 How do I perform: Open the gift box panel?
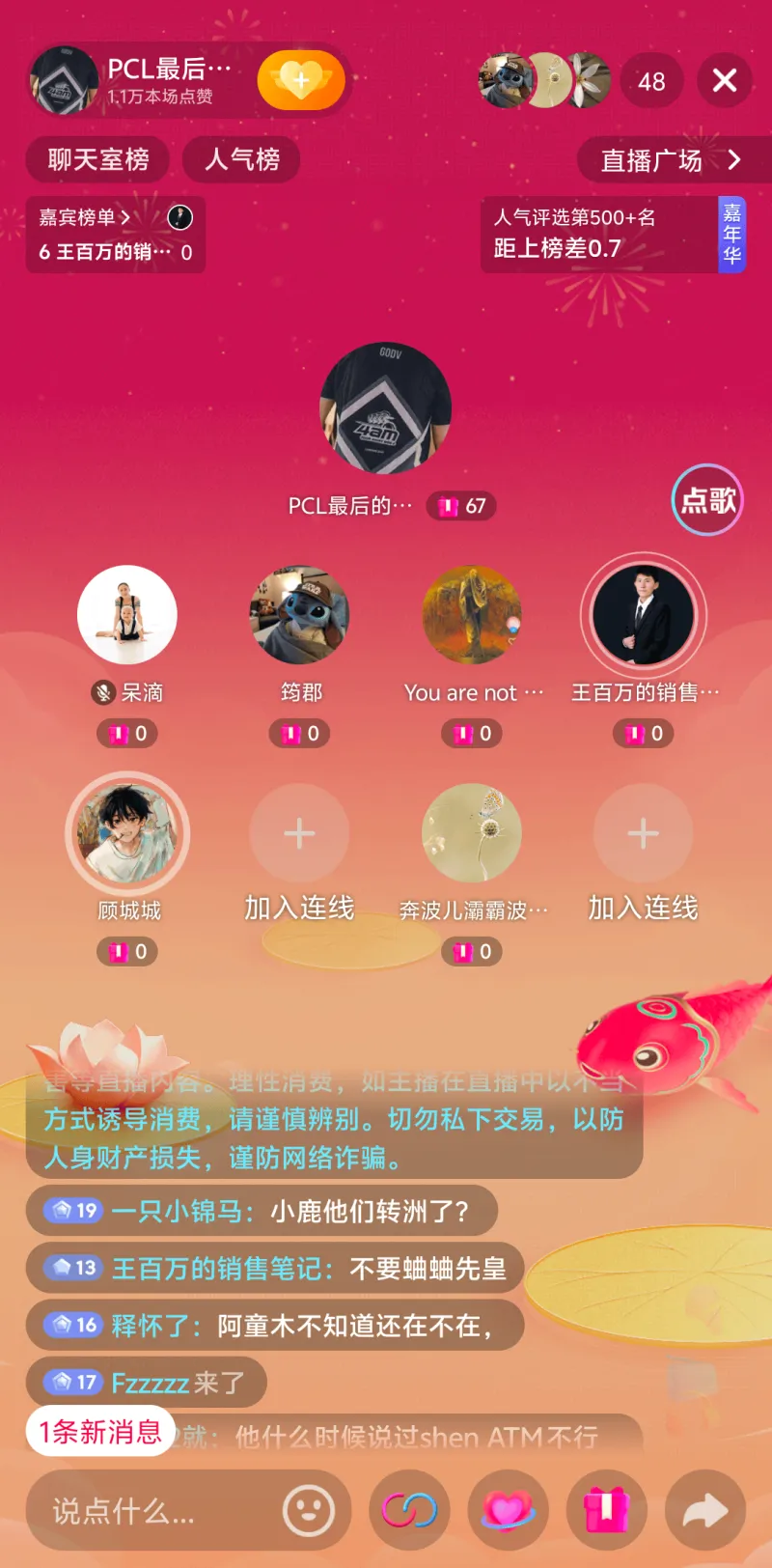[x=607, y=1511]
